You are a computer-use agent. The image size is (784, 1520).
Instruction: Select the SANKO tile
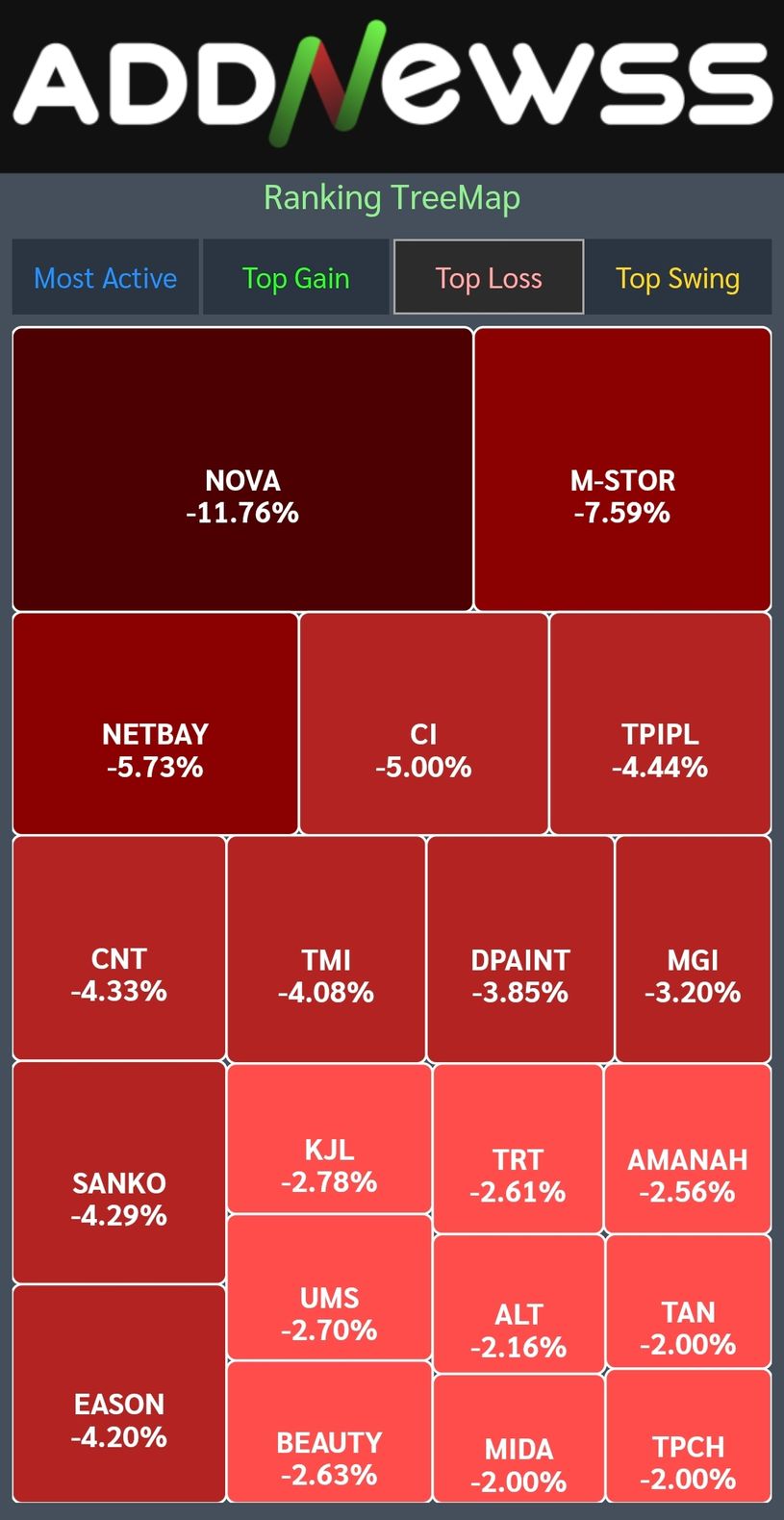pyautogui.click(x=119, y=1173)
